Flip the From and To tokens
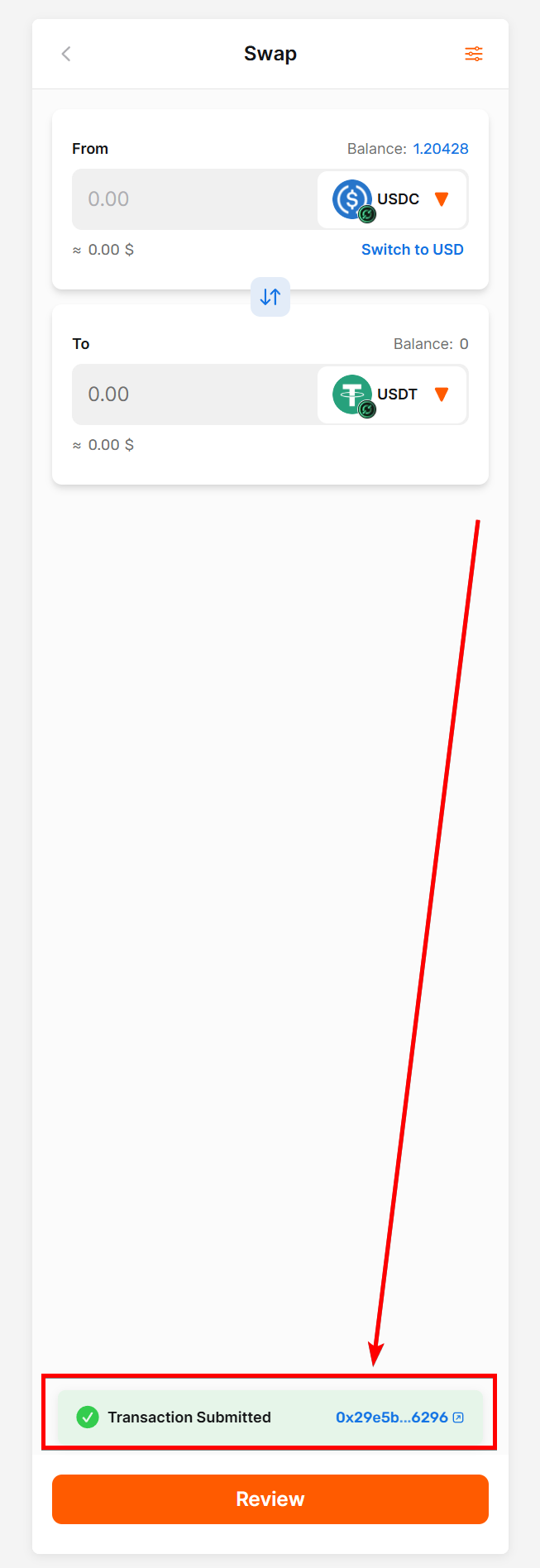Viewport: 540px width, 1568px height. (270, 297)
